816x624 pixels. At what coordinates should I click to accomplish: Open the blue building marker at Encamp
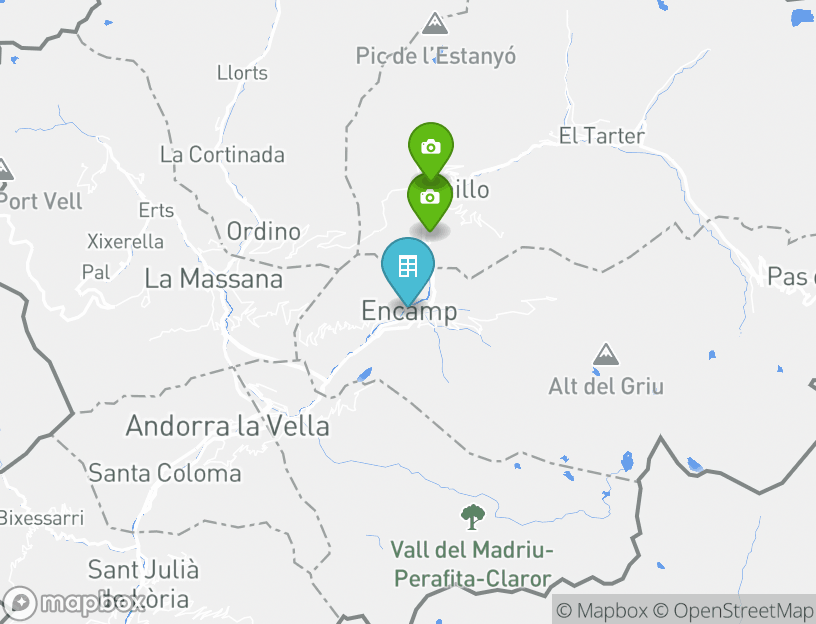(407, 267)
